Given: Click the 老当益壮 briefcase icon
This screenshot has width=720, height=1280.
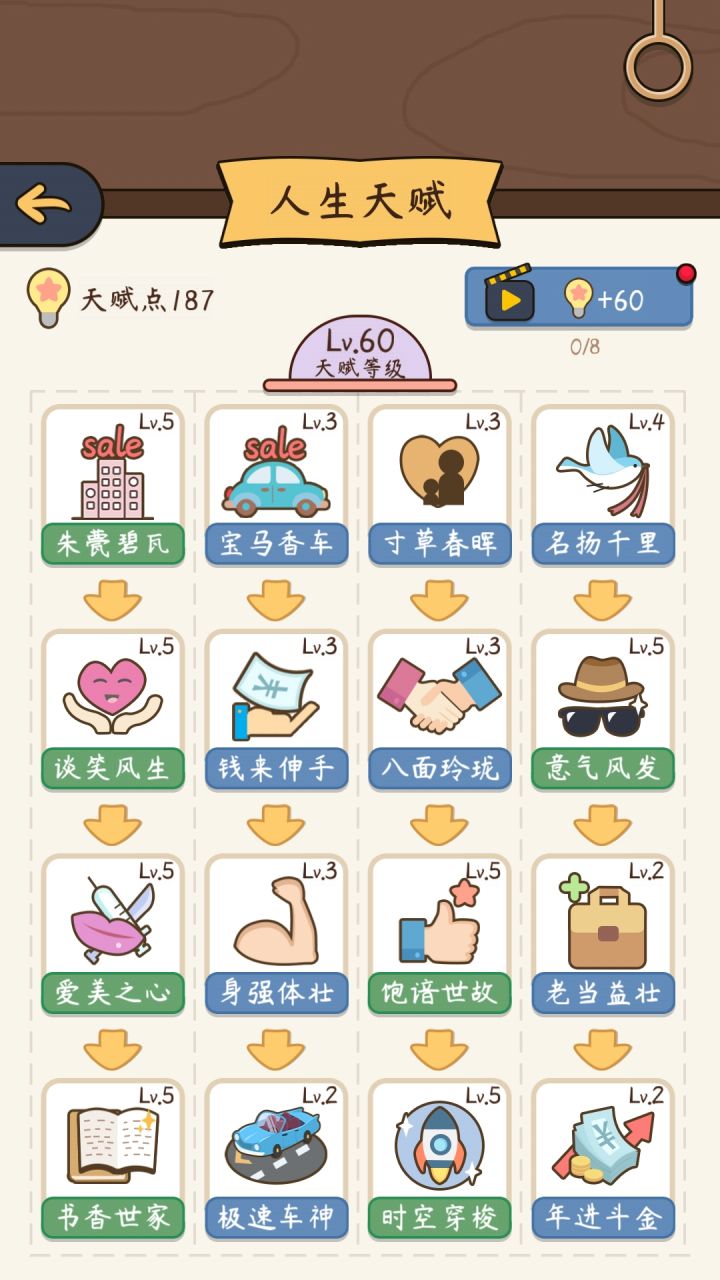Looking at the screenshot, I should pyautogui.click(x=604, y=920).
